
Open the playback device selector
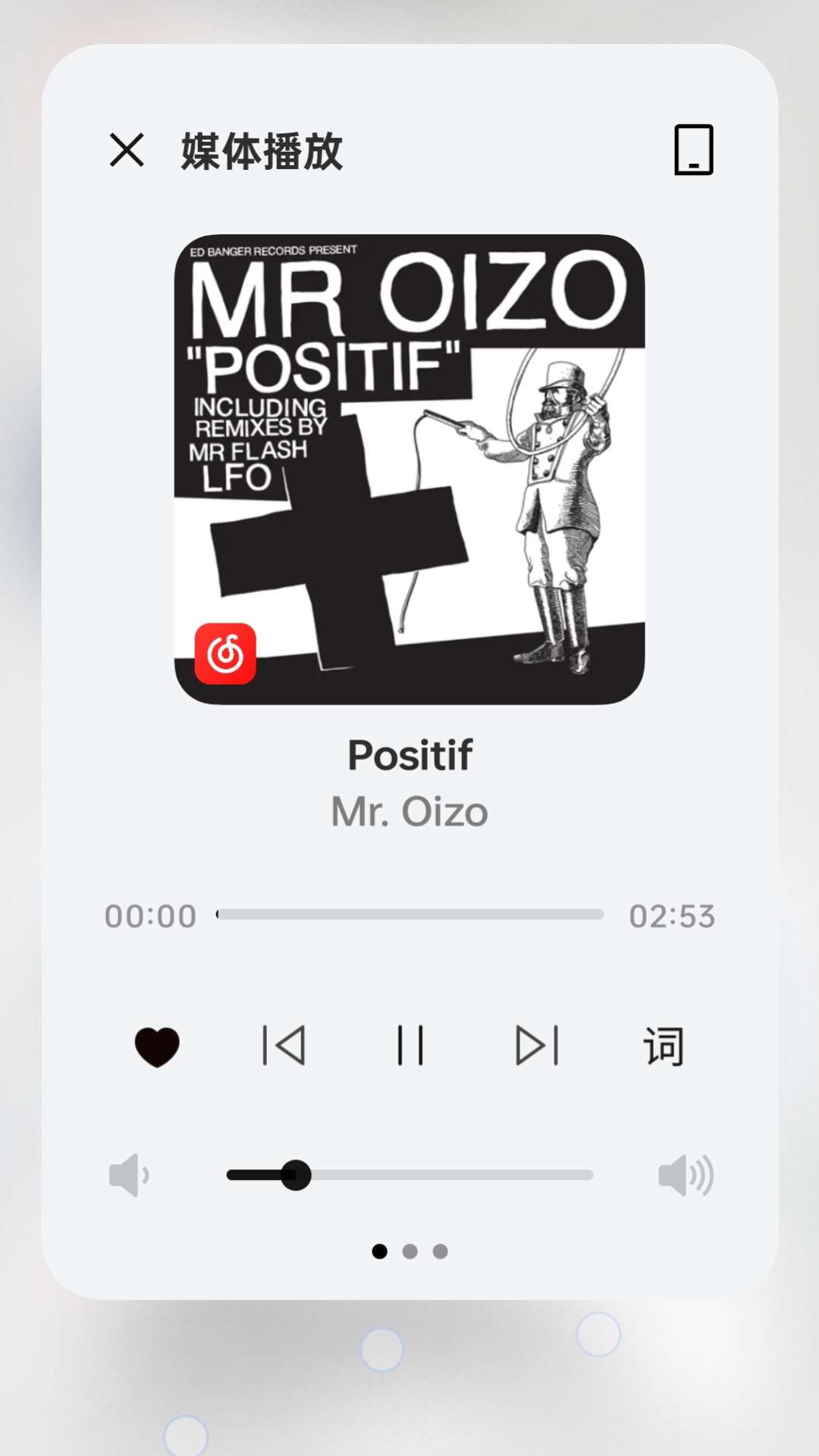tap(693, 149)
